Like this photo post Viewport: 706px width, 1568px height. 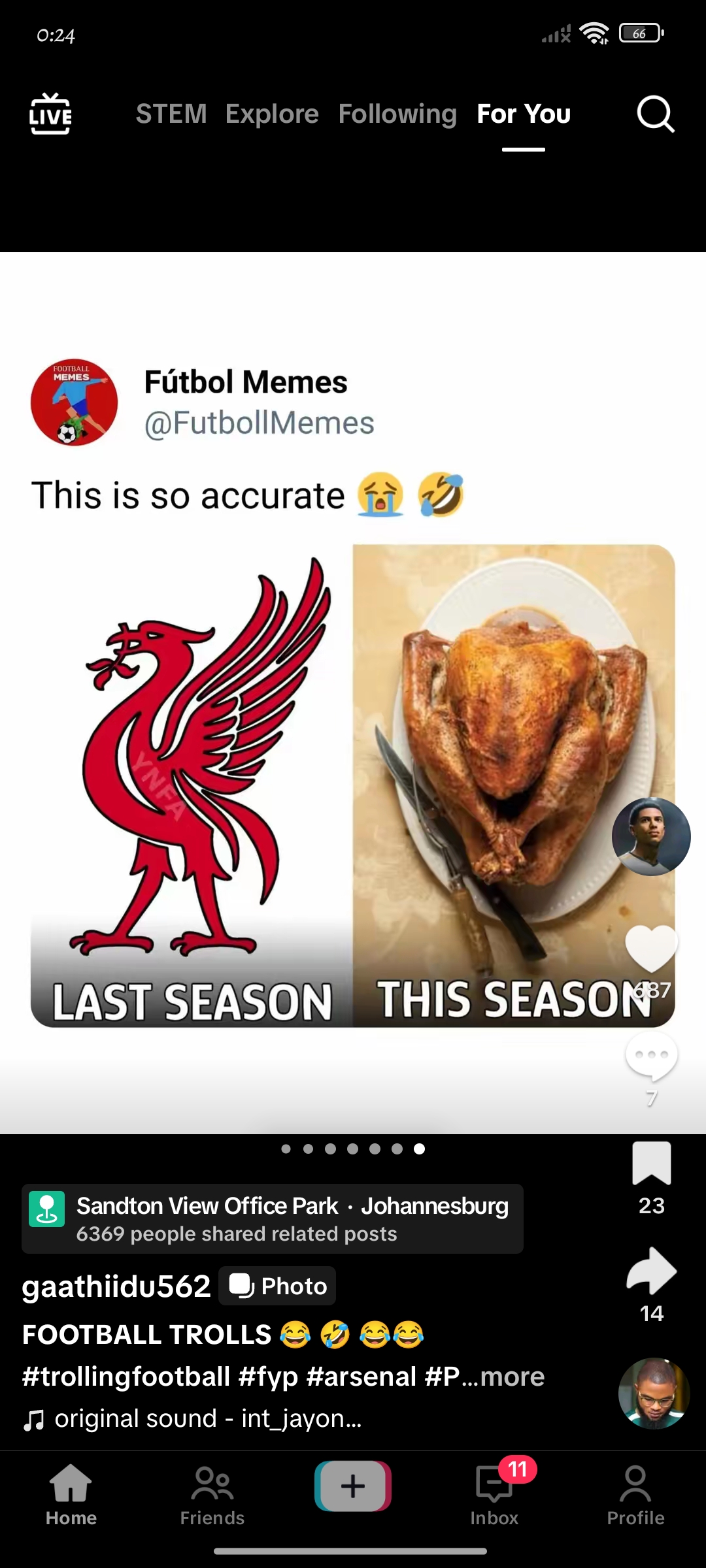pos(651,949)
